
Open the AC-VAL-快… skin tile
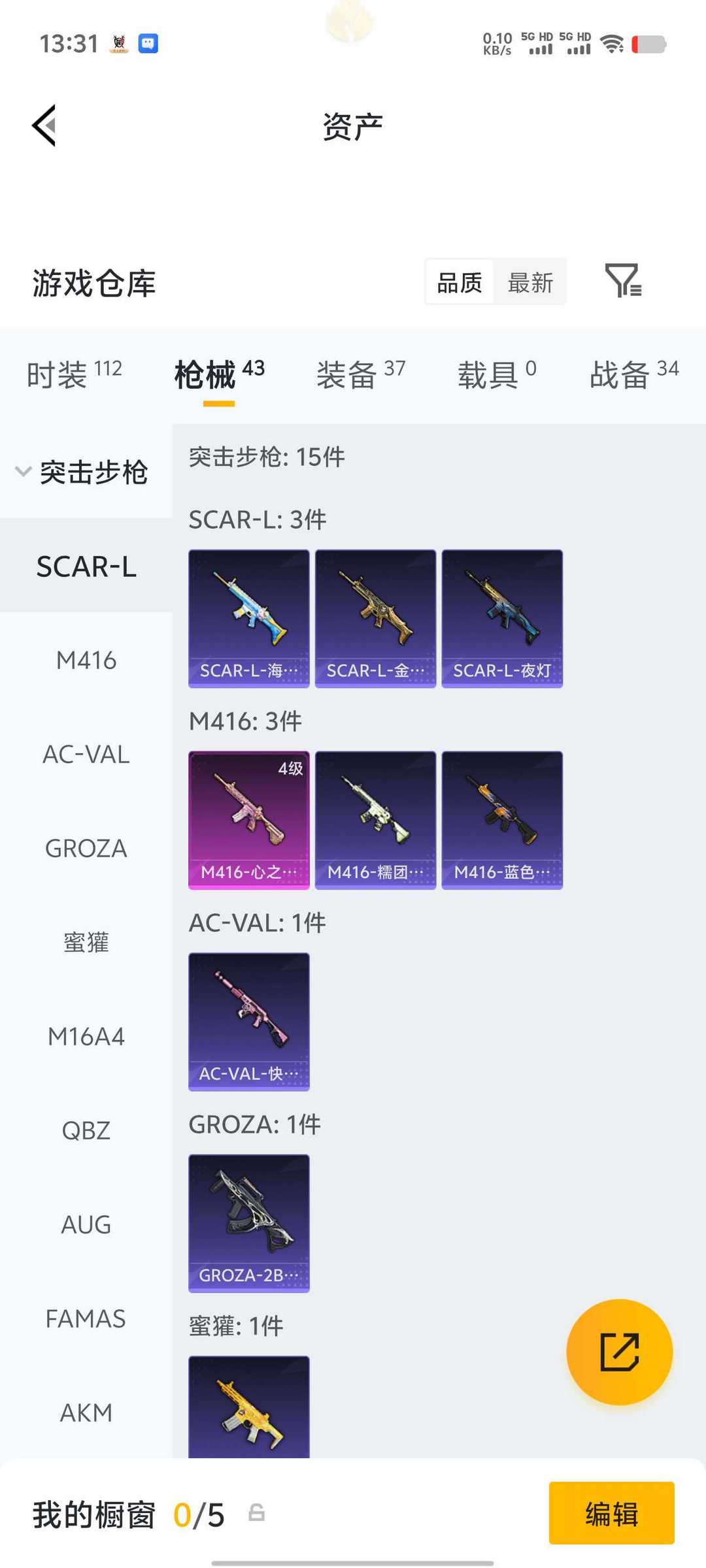(x=249, y=1021)
